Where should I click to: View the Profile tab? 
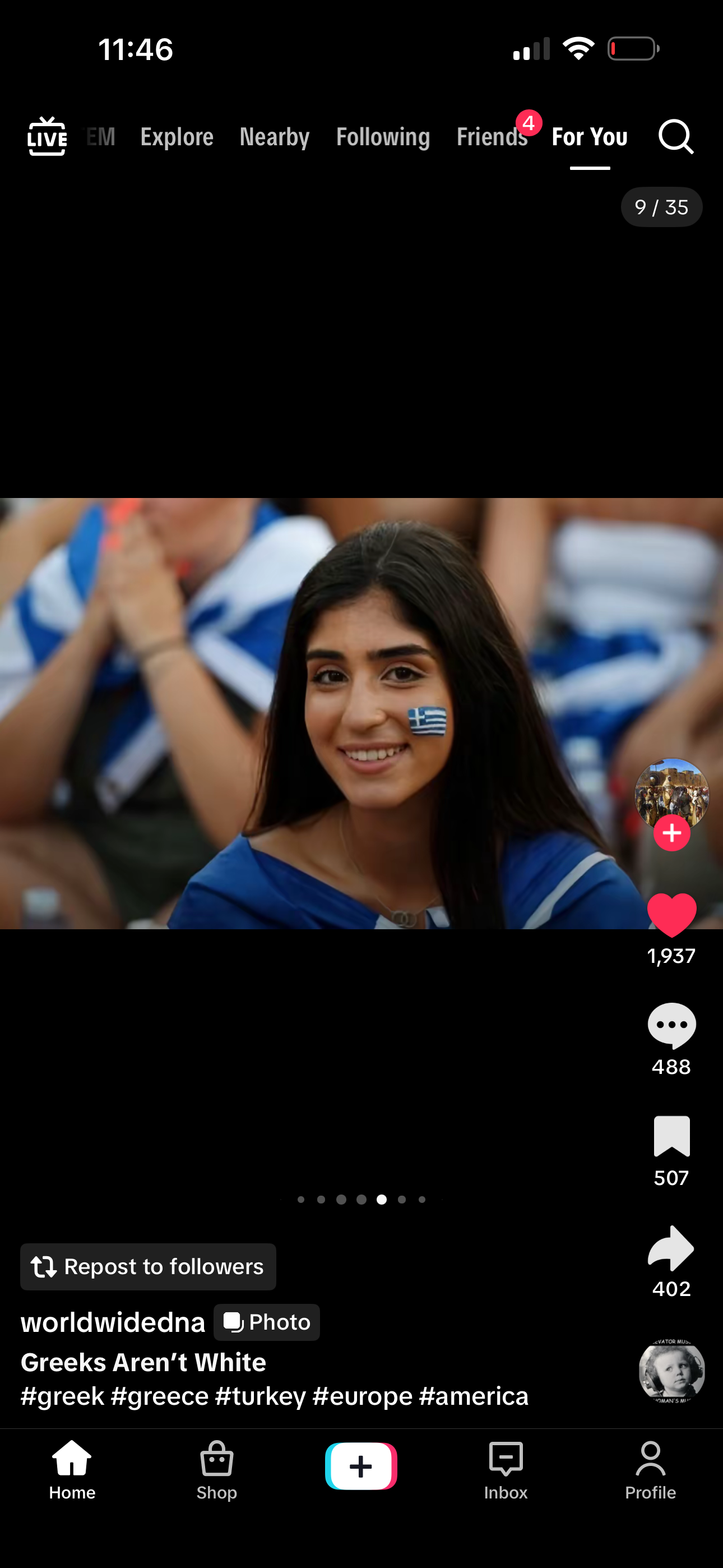(650, 1469)
